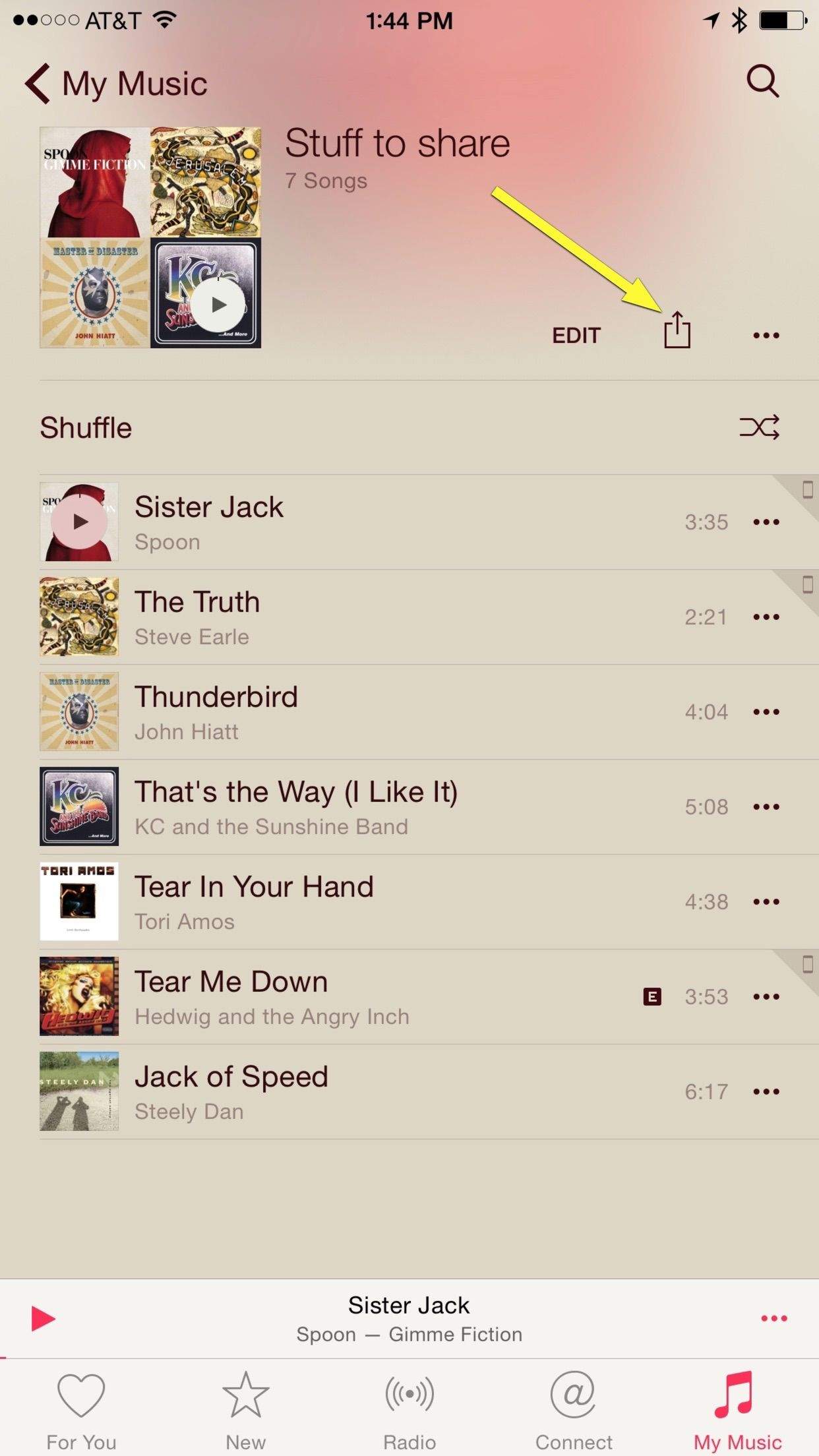Select That's the Way (I Like It)
The image size is (819, 1456).
pyautogui.click(x=296, y=806)
